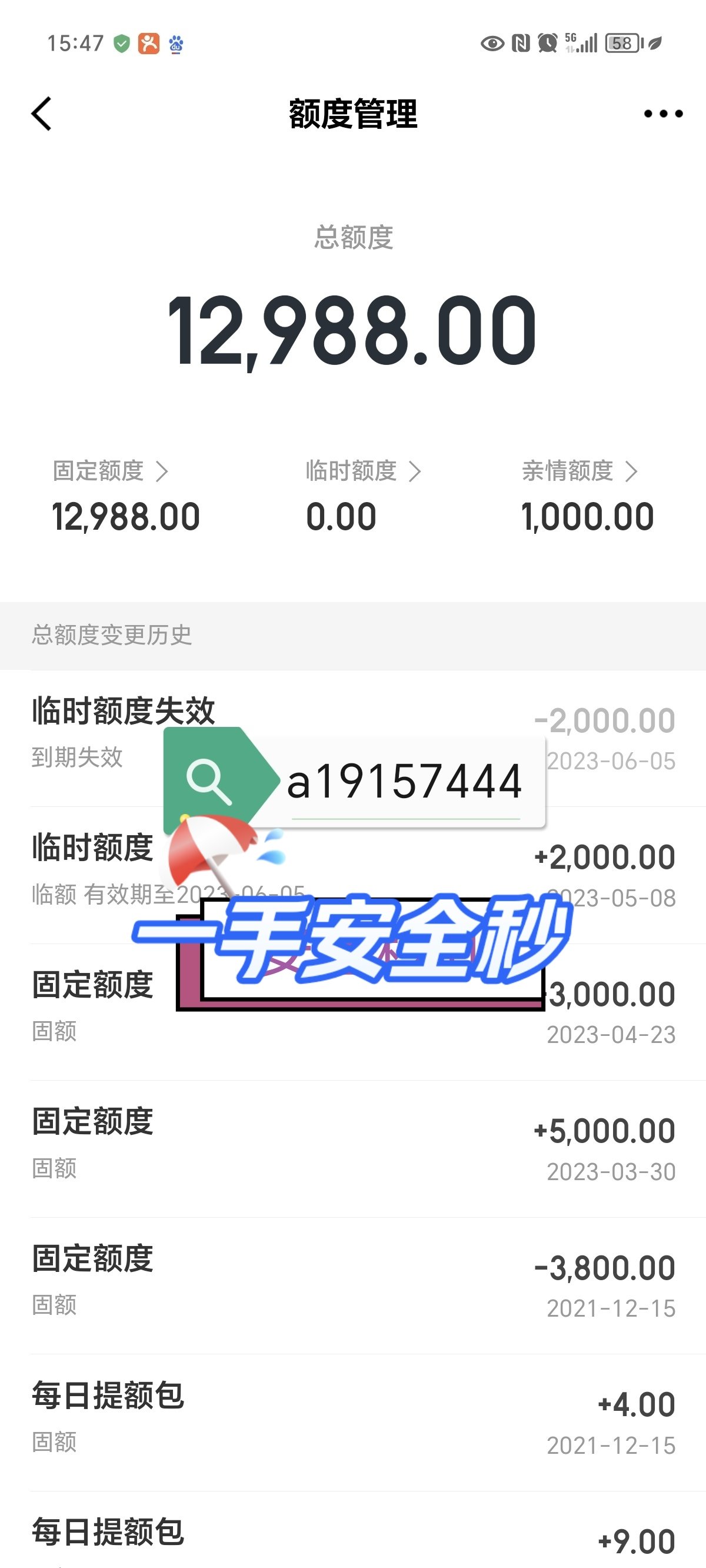Open the 总额度变更历史 section header
Image resolution: width=706 pixels, height=1568 pixels.
click(111, 637)
